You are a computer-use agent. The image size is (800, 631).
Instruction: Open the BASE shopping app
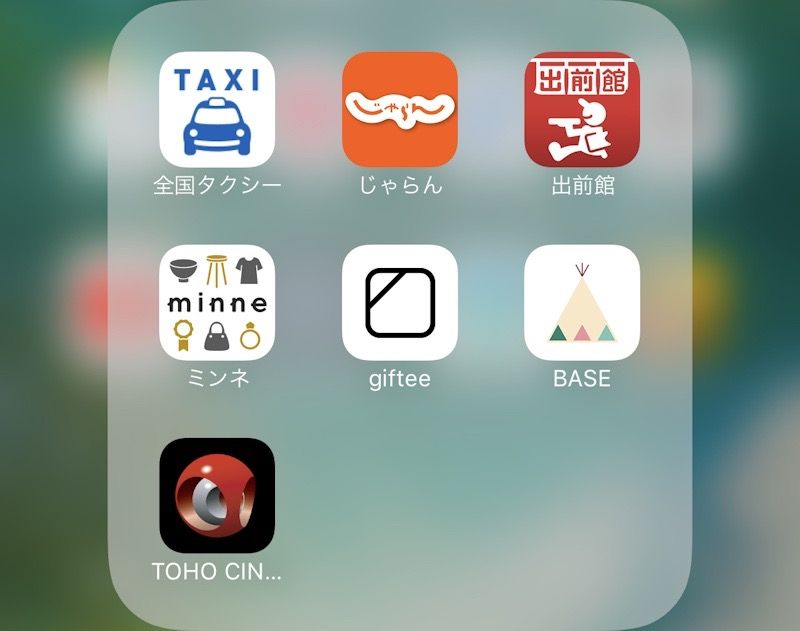click(x=582, y=302)
